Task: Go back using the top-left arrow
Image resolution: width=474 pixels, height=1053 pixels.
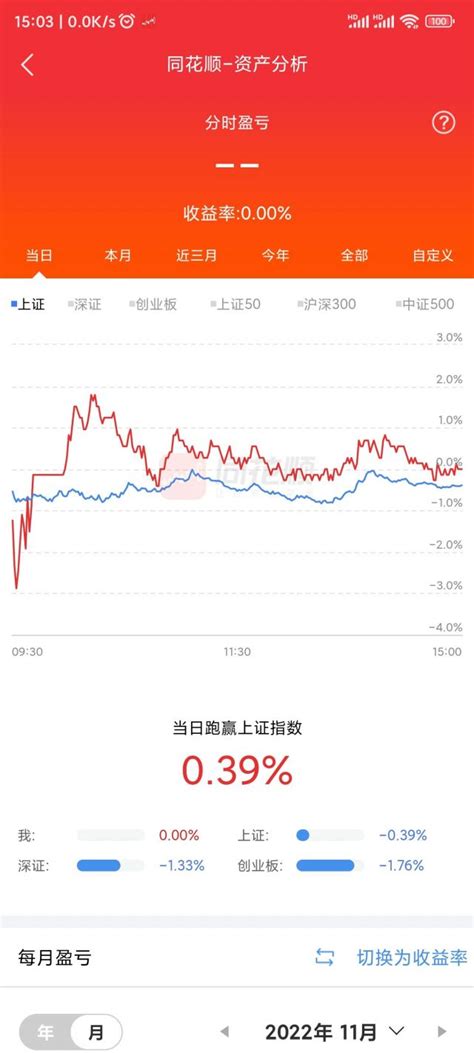Action: (27, 64)
